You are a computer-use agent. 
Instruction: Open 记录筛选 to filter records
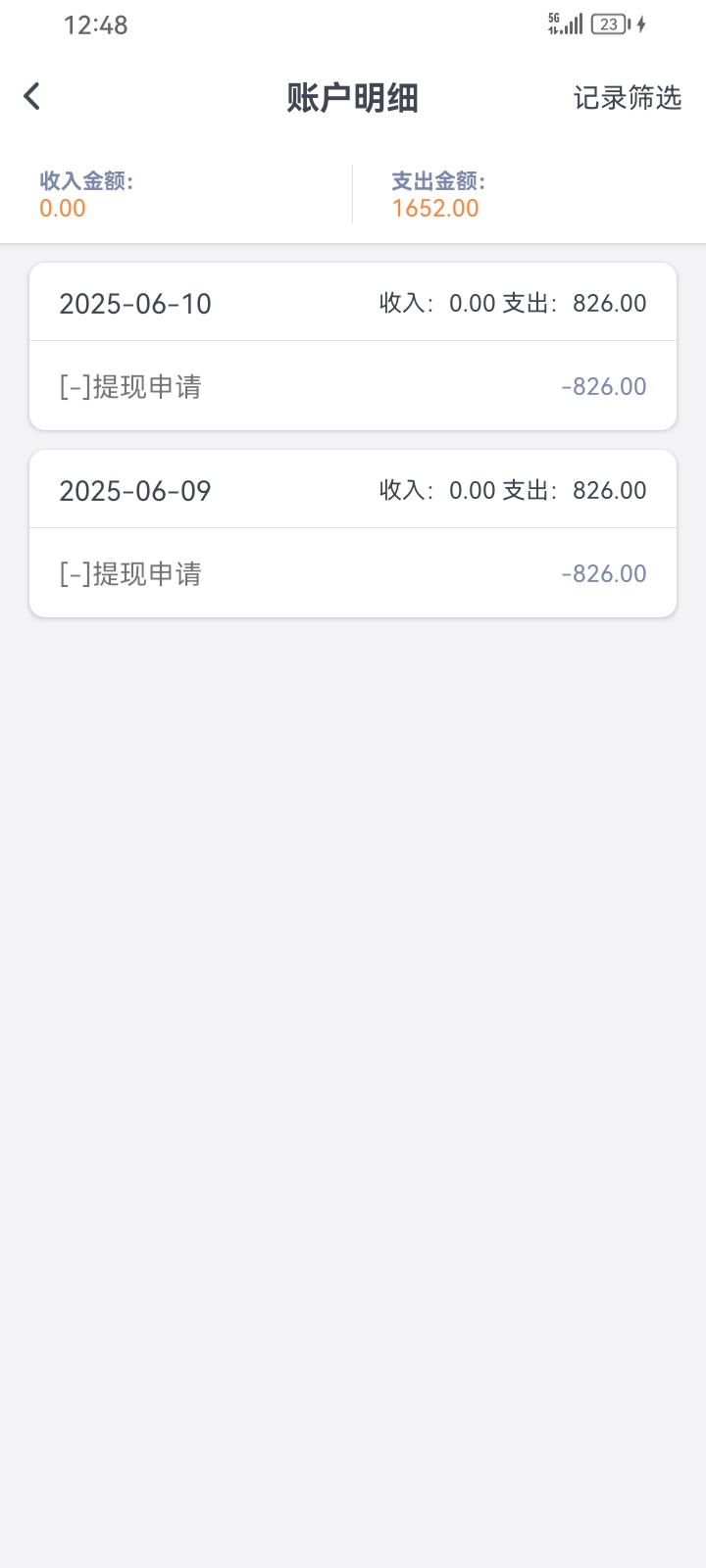click(x=629, y=98)
